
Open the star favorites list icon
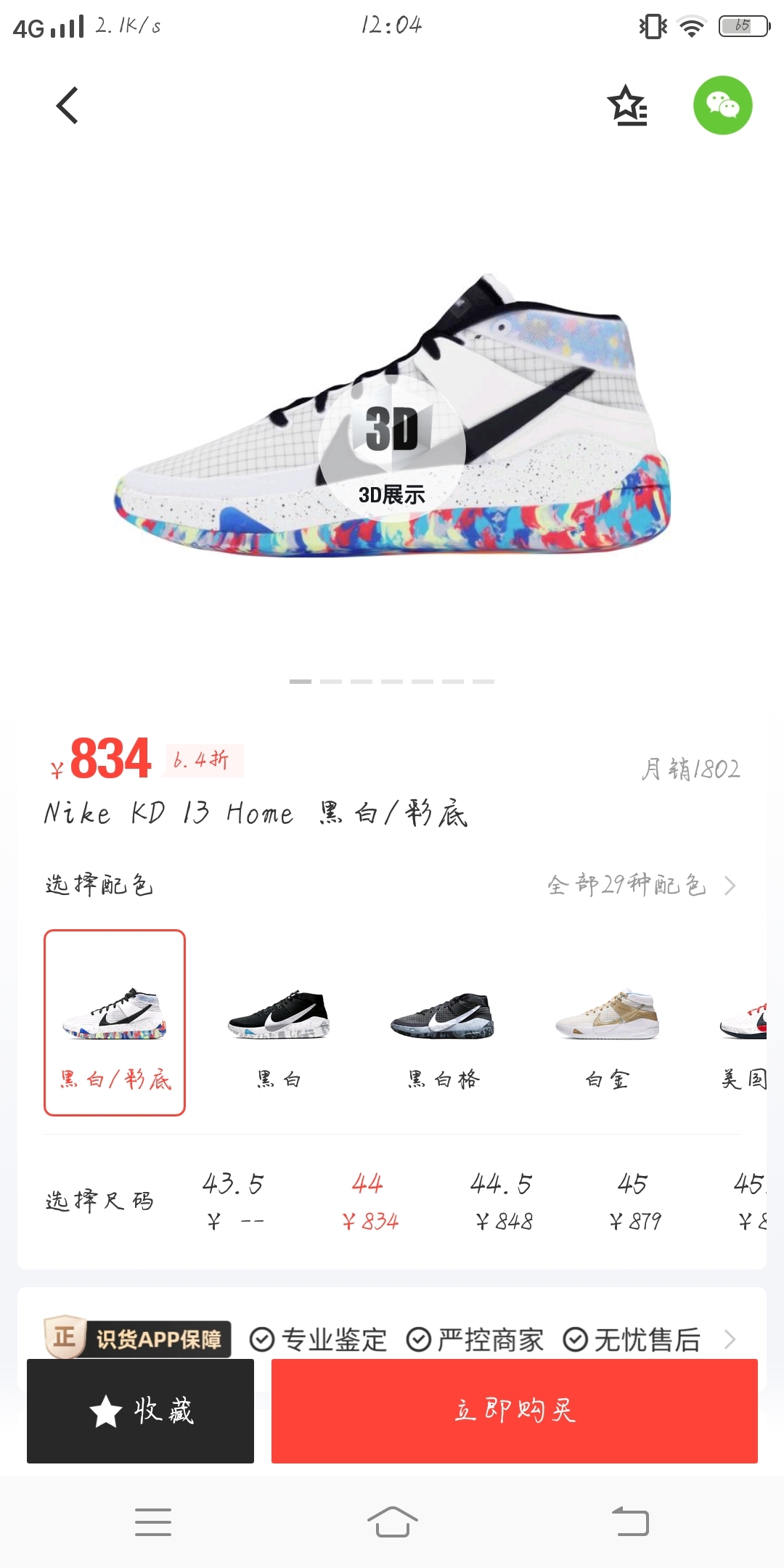click(x=627, y=106)
